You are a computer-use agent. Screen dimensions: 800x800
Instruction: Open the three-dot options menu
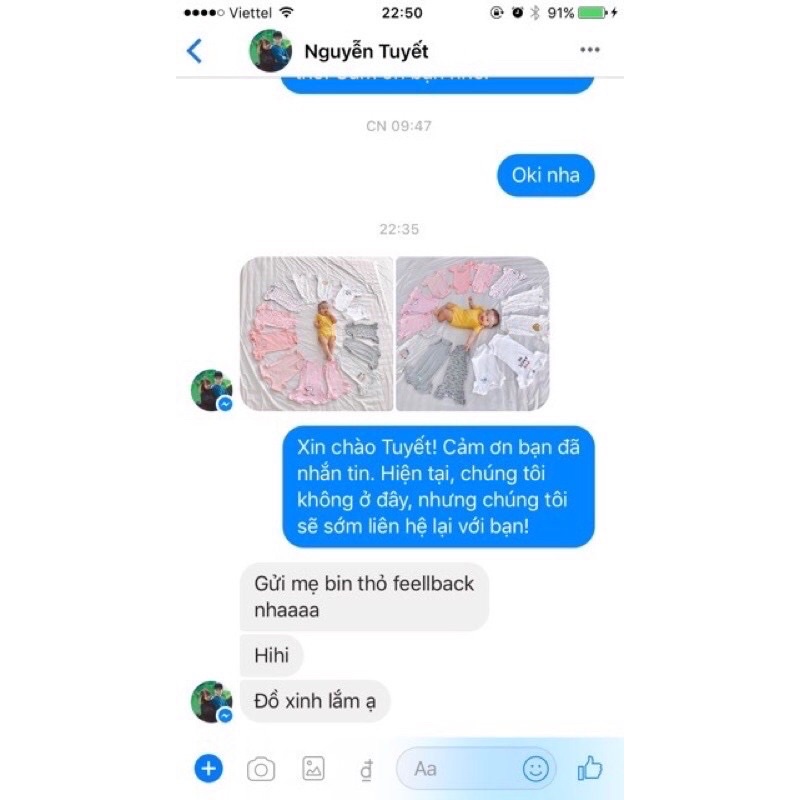(x=590, y=50)
